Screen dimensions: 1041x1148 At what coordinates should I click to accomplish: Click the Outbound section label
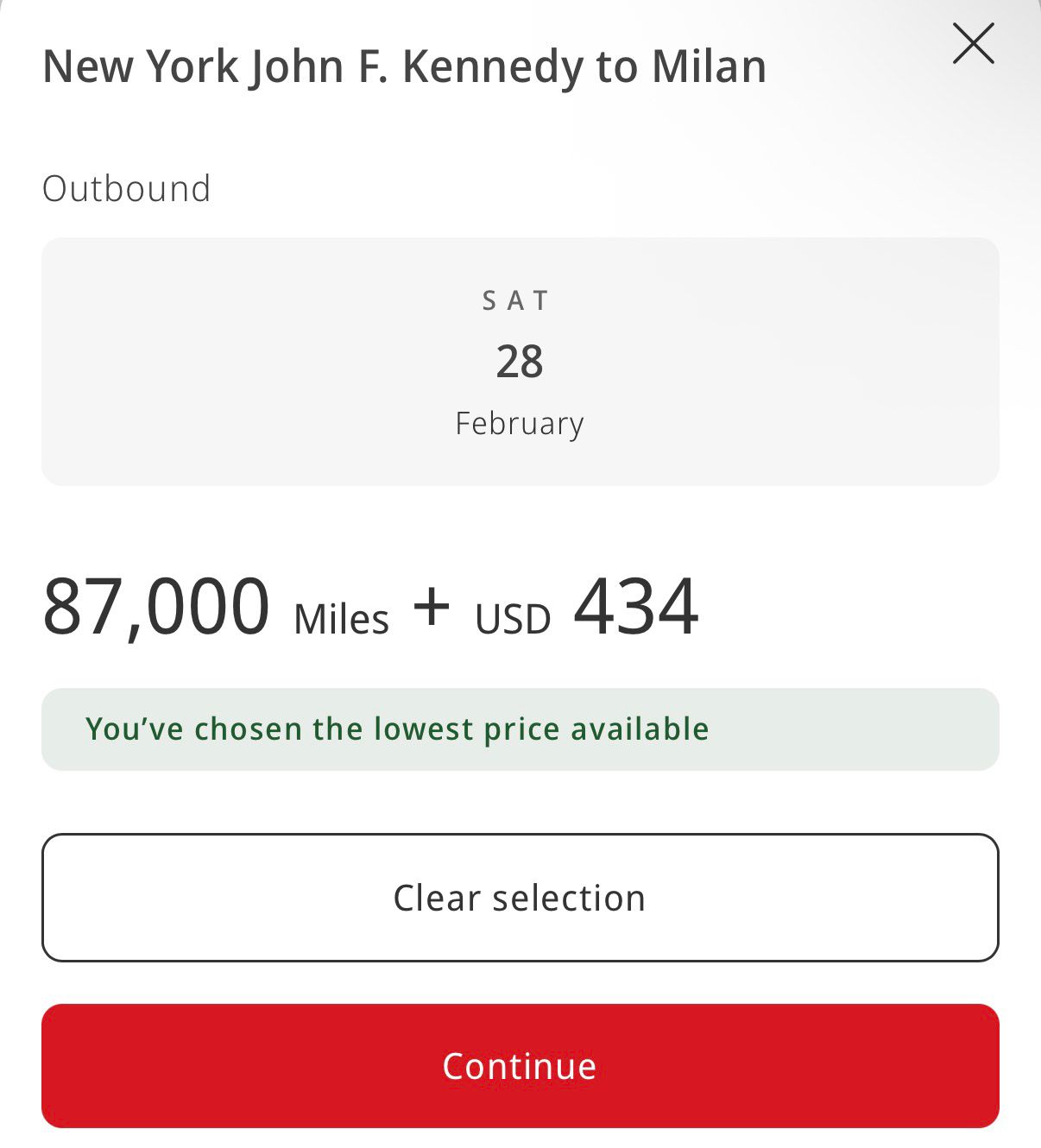[x=127, y=188]
